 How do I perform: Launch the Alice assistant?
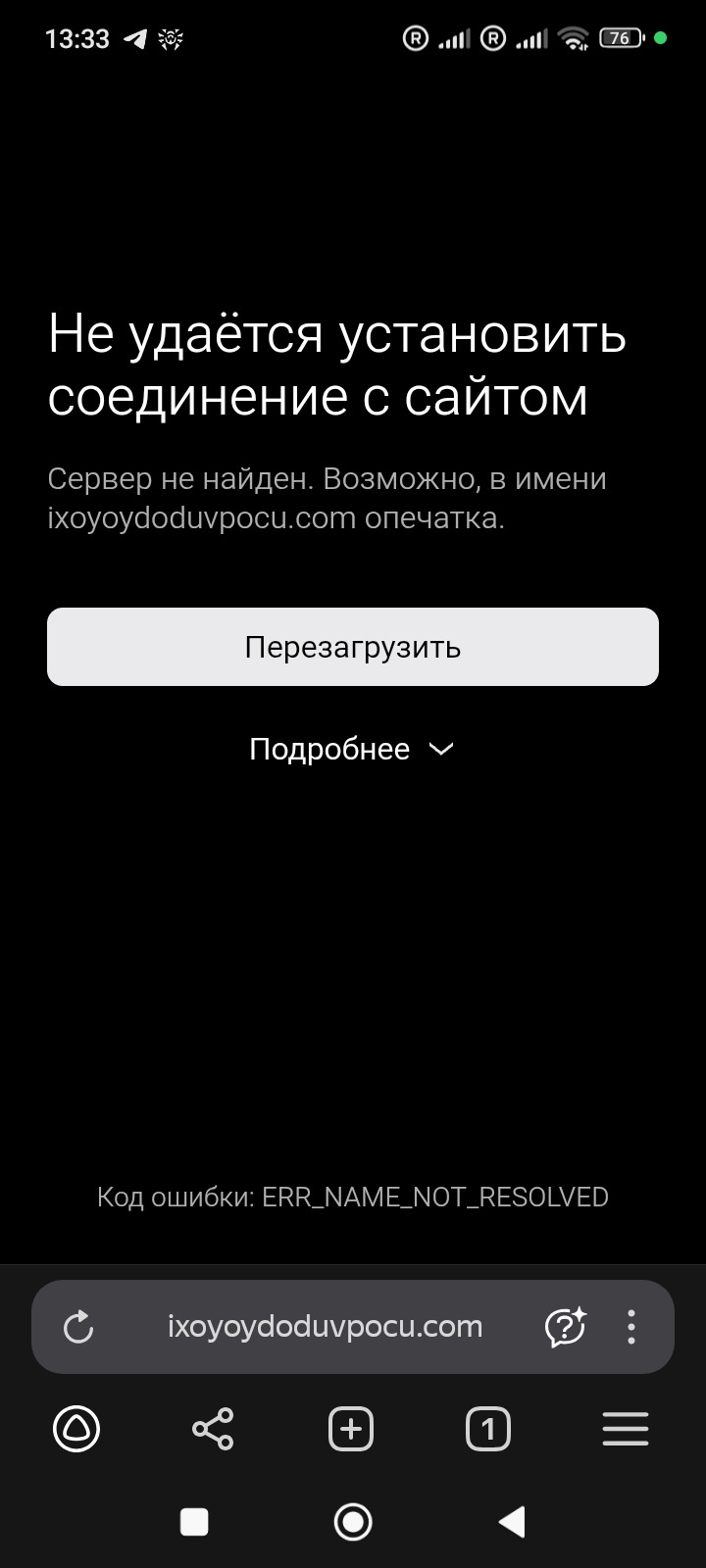point(76,1429)
